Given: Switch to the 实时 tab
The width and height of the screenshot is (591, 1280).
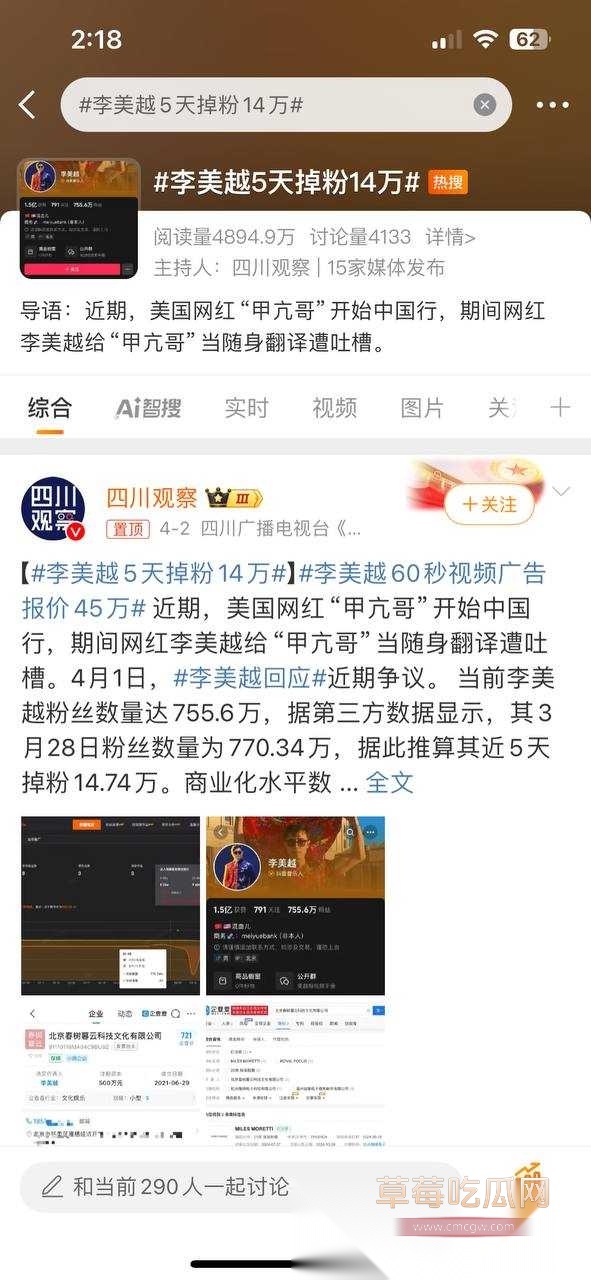Looking at the screenshot, I should 246,408.
